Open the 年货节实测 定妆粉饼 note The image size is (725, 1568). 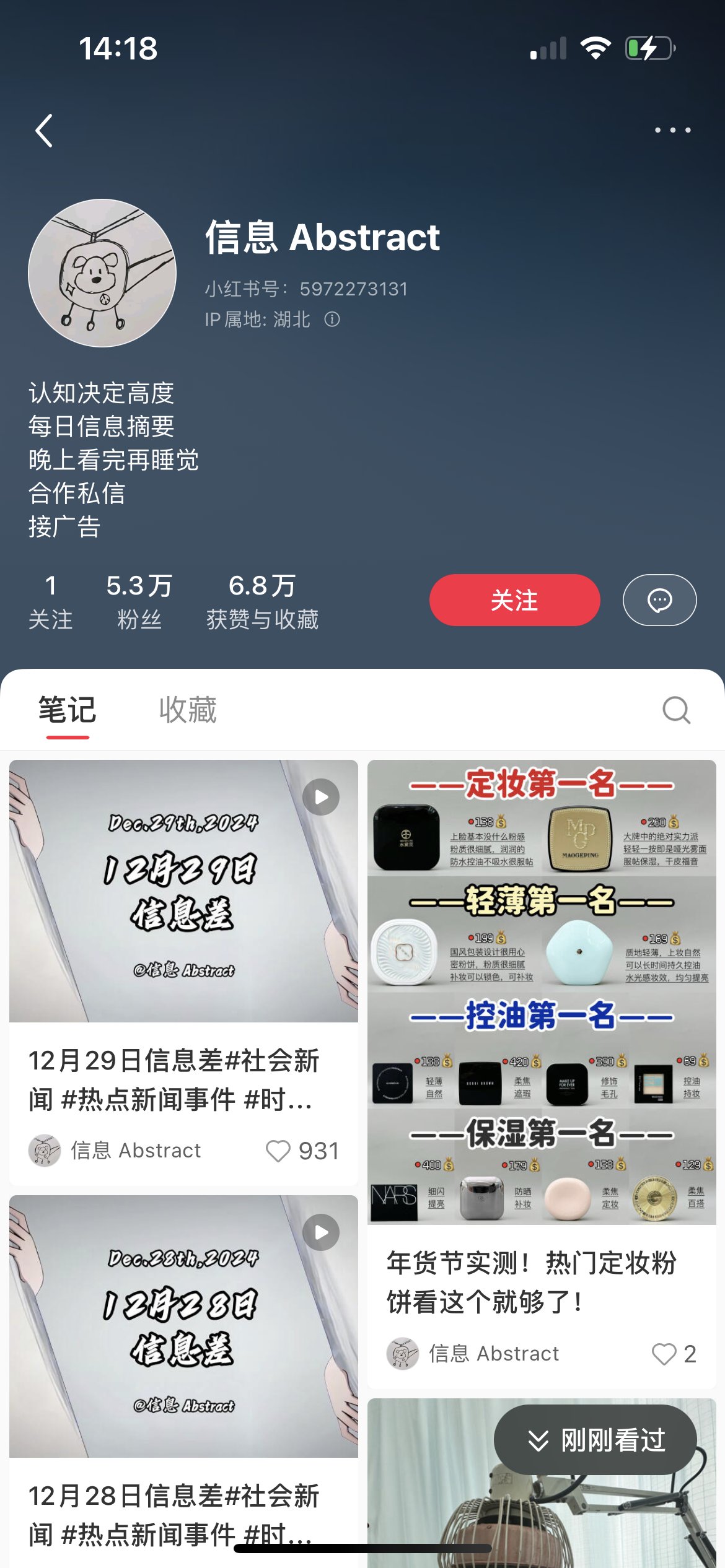[542, 991]
